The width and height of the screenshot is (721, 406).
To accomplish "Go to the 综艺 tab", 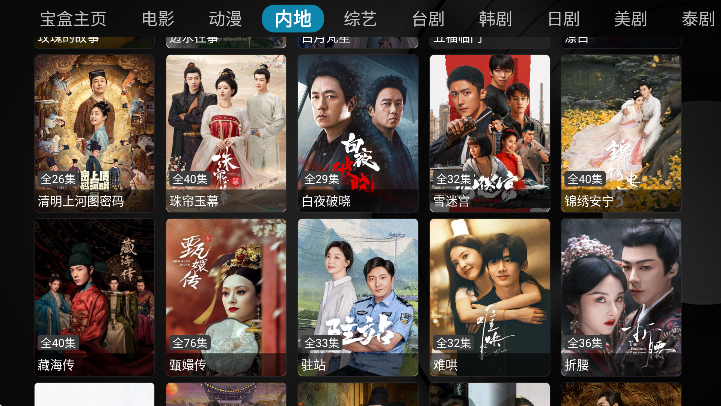I will pyautogui.click(x=360, y=19).
